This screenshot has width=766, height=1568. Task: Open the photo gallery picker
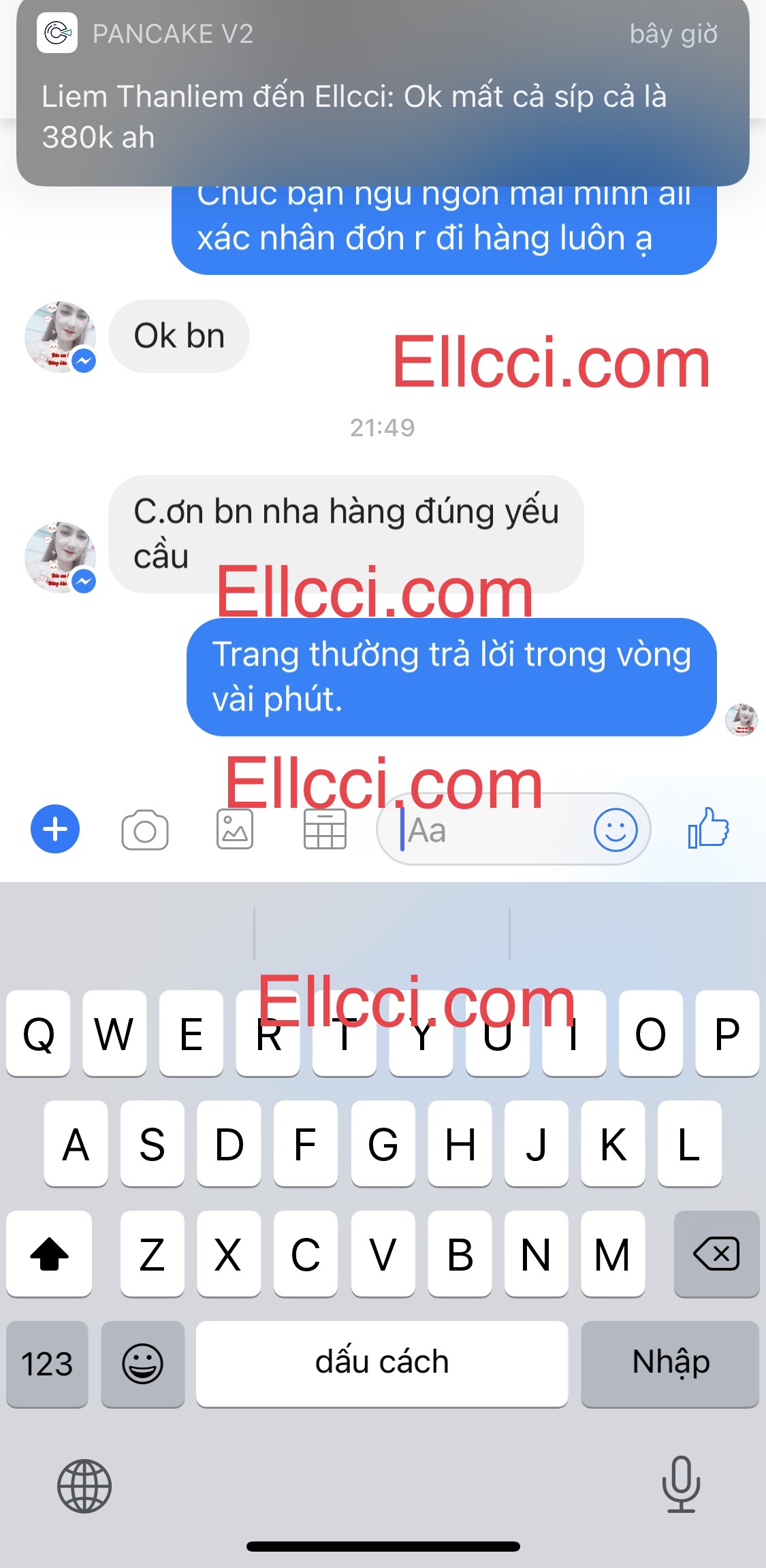tap(235, 829)
